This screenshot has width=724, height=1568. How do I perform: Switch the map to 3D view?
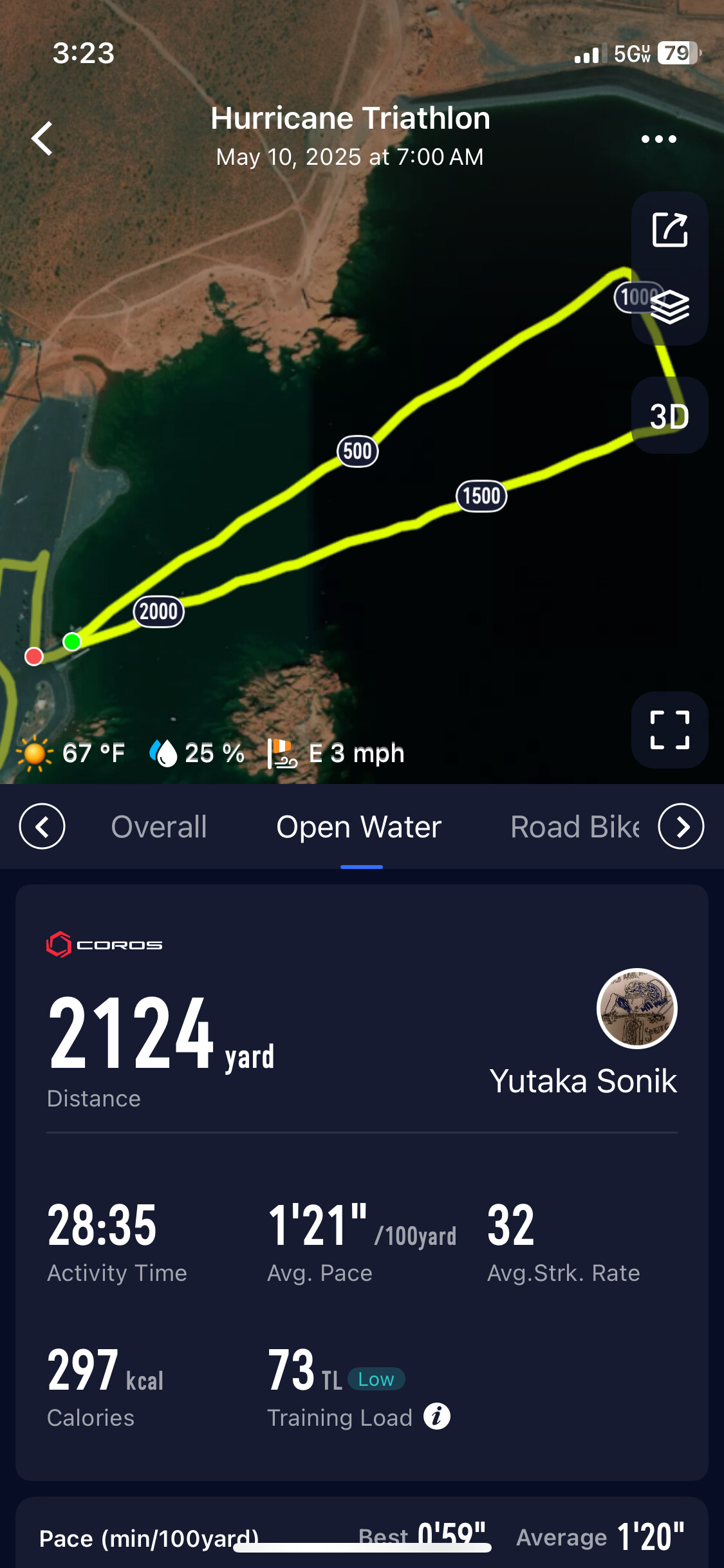coord(669,416)
